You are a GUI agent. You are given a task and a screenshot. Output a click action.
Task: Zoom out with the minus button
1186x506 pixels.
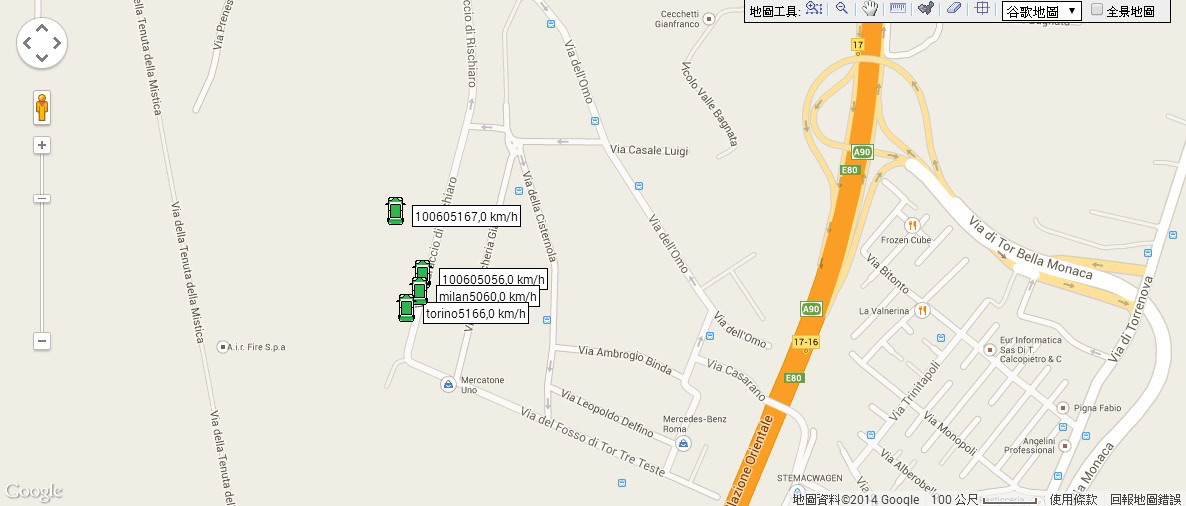pos(42,341)
